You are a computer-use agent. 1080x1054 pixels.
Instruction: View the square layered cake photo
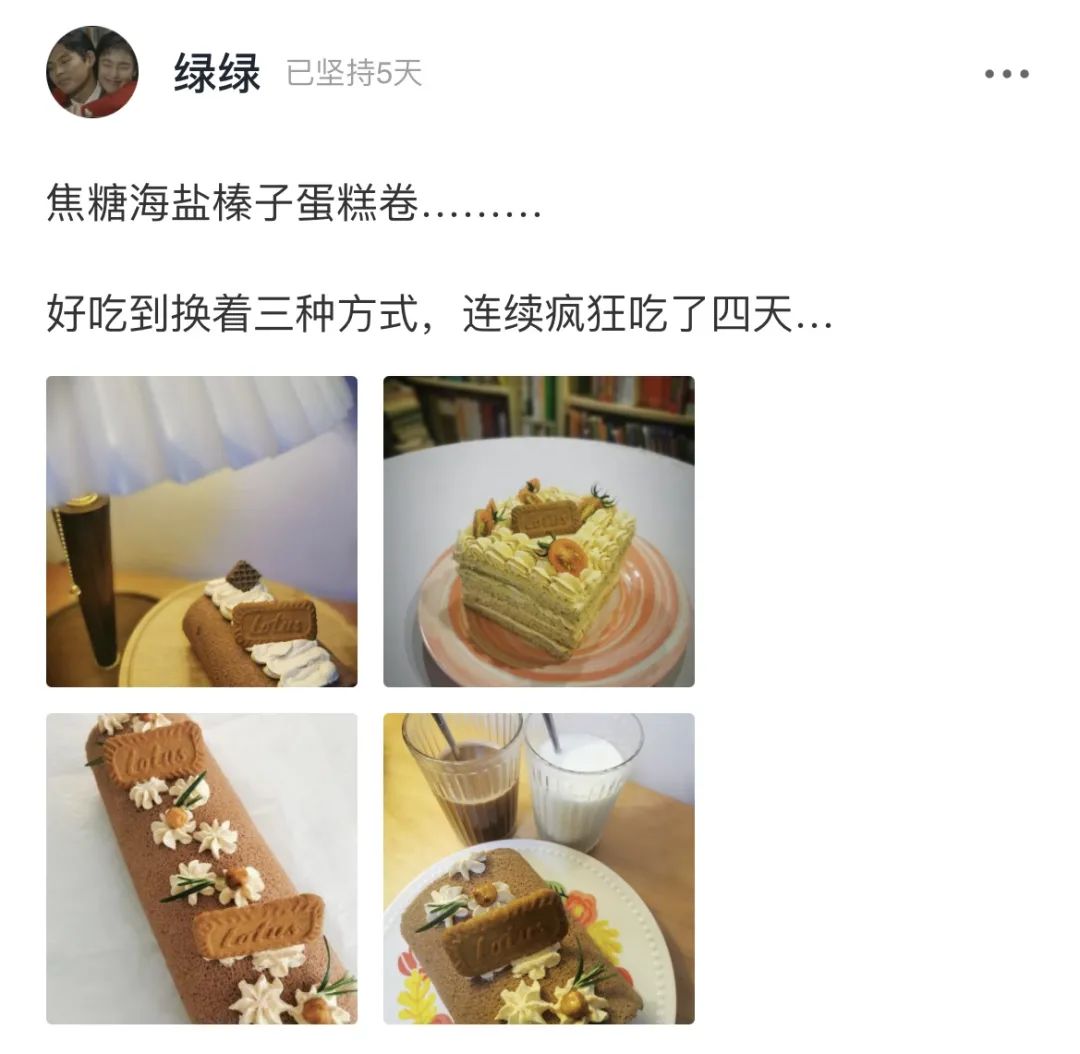(539, 531)
